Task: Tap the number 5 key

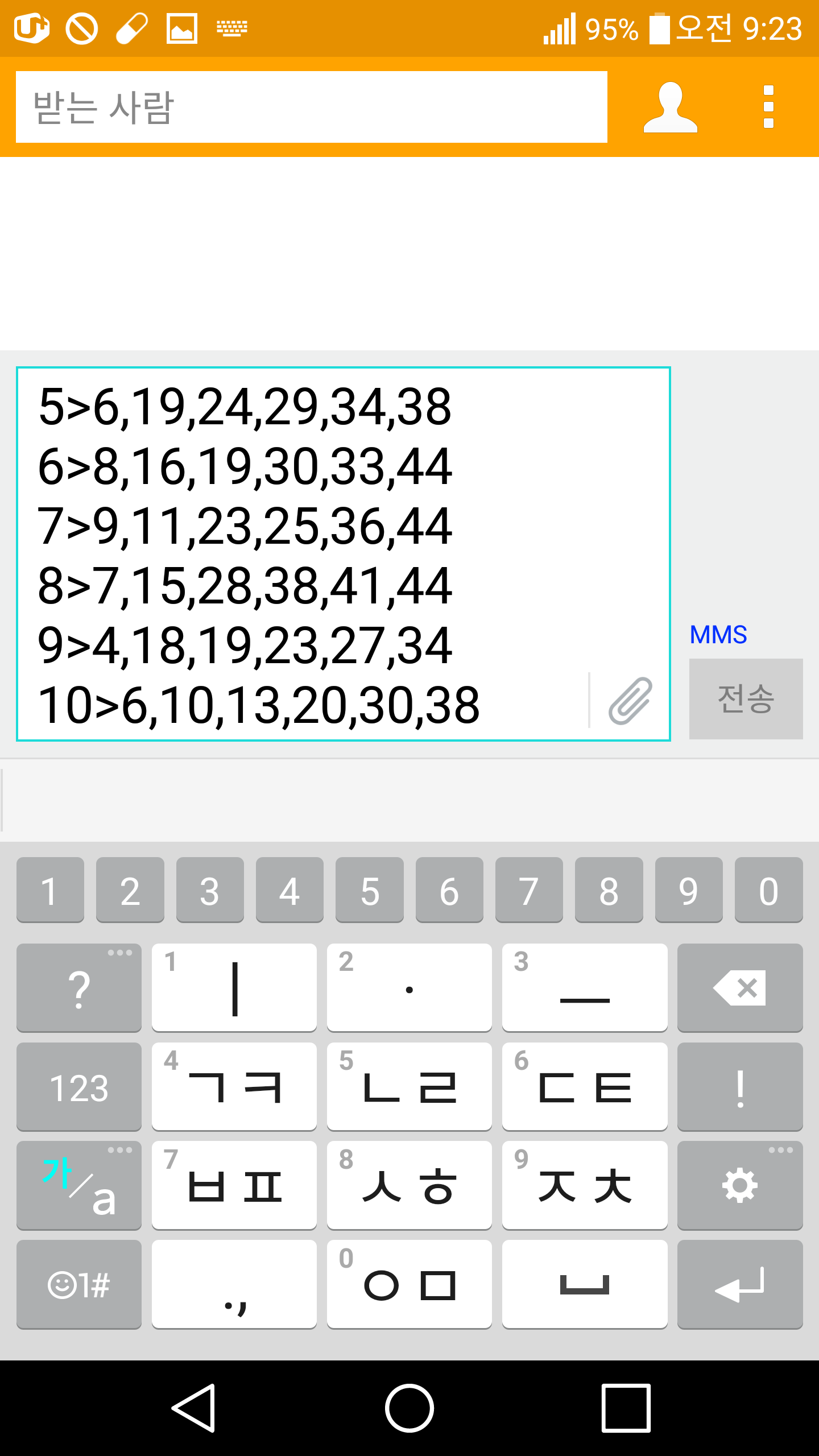Action: click(370, 890)
